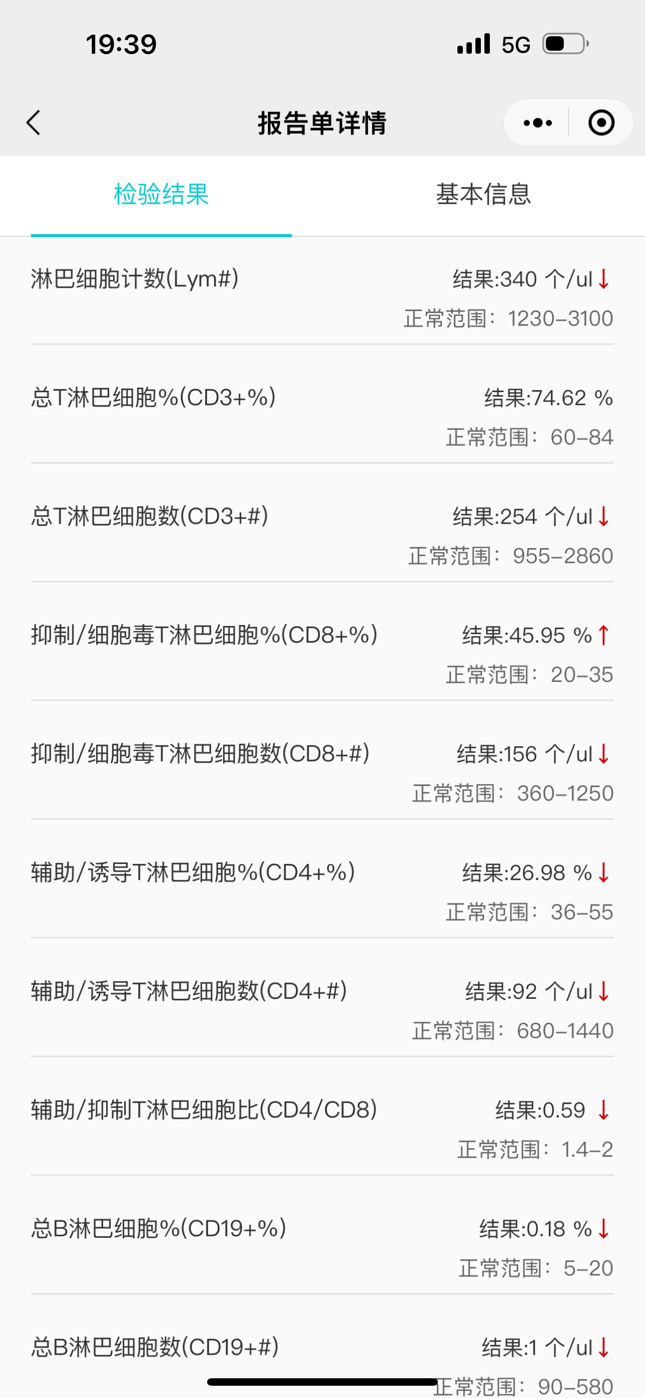The width and height of the screenshot is (645, 1398).
Task: Go back using the top-left arrow
Action: click(x=33, y=123)
